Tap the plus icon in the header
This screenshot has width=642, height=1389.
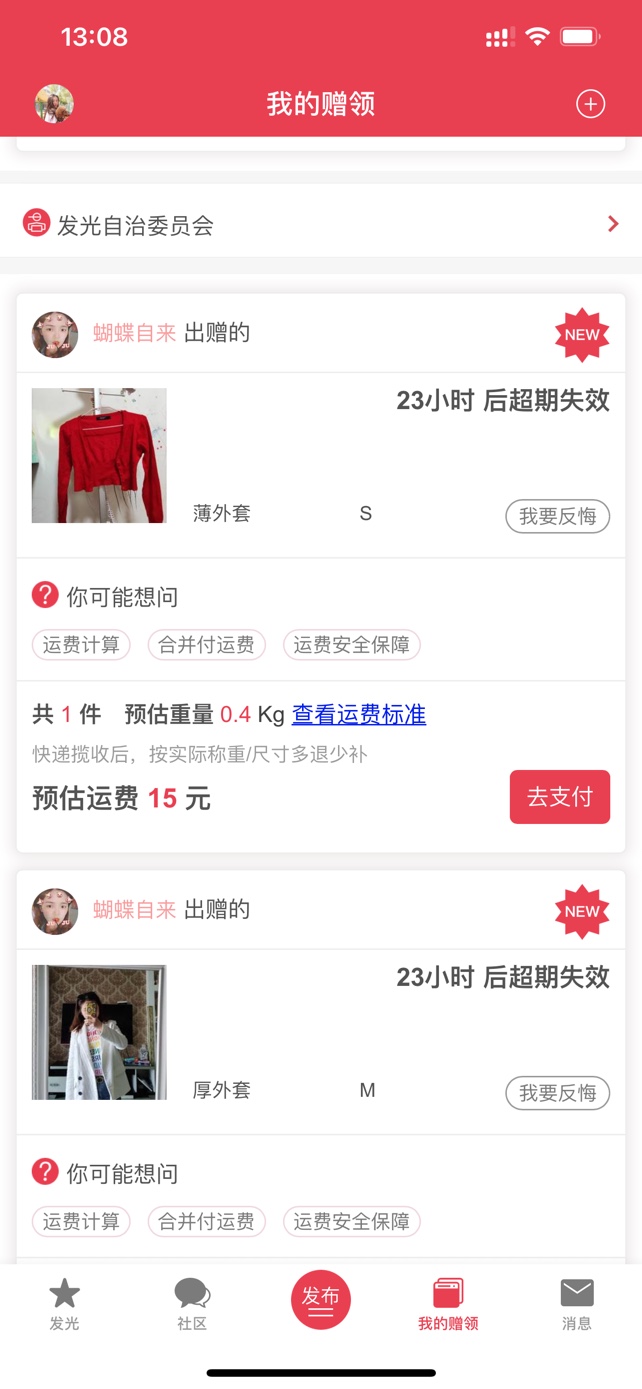pyautogui.click(x=590, y=104)
